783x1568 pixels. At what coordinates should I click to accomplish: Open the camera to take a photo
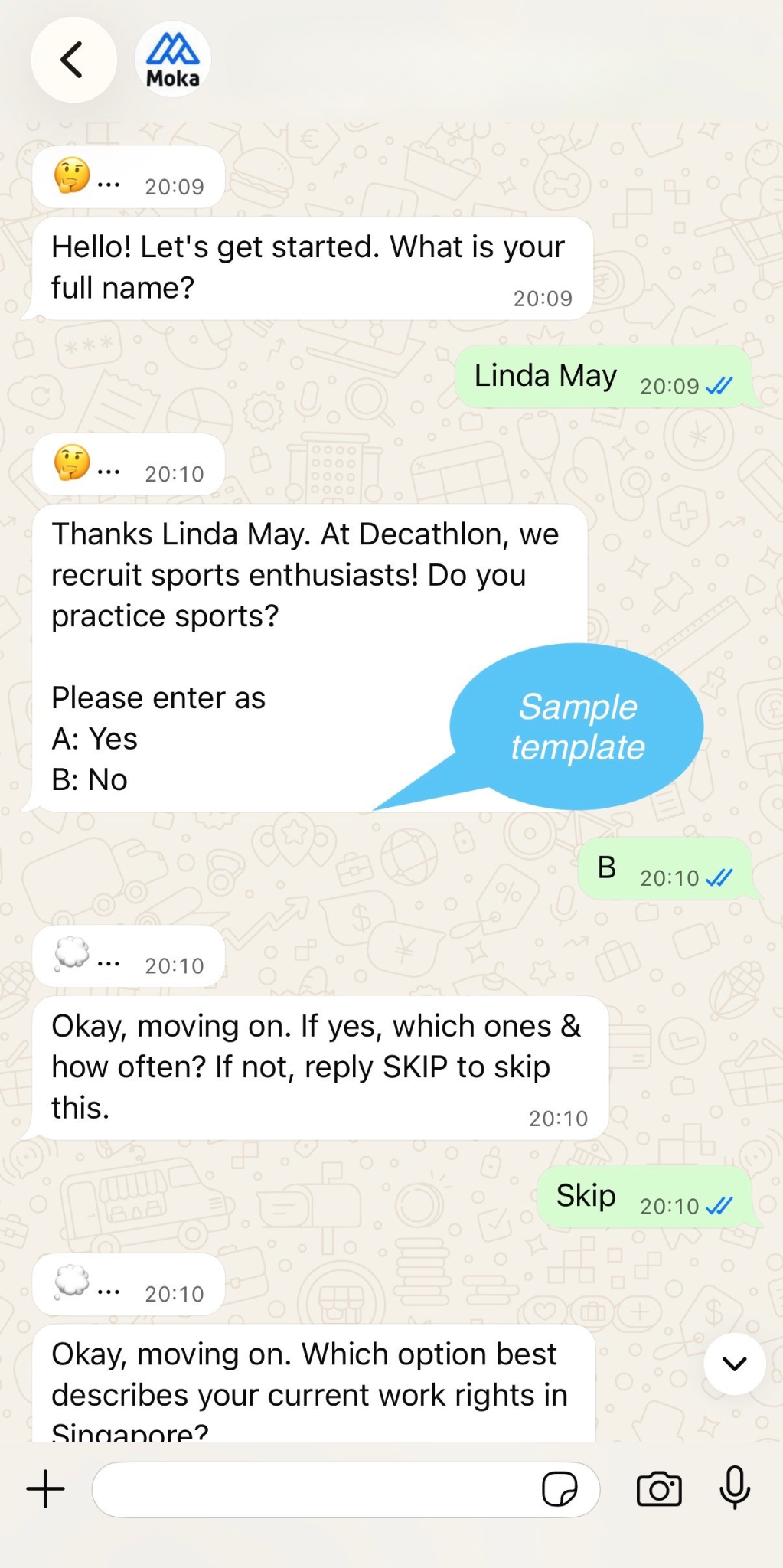(x=659, y=1489)
